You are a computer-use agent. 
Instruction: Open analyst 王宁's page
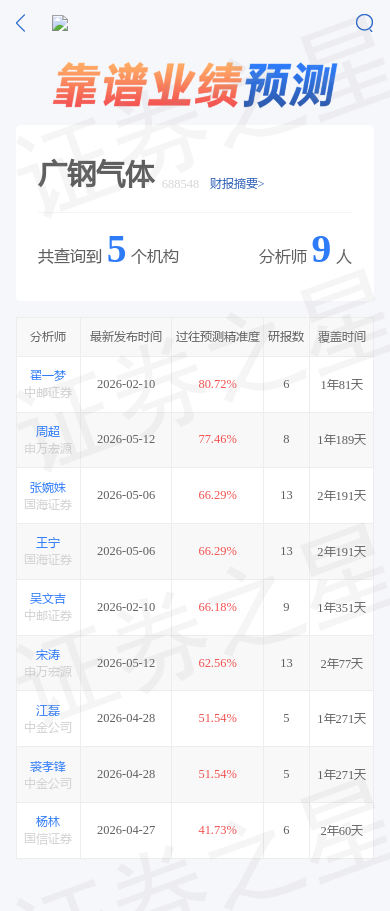[x=48, y=543]
